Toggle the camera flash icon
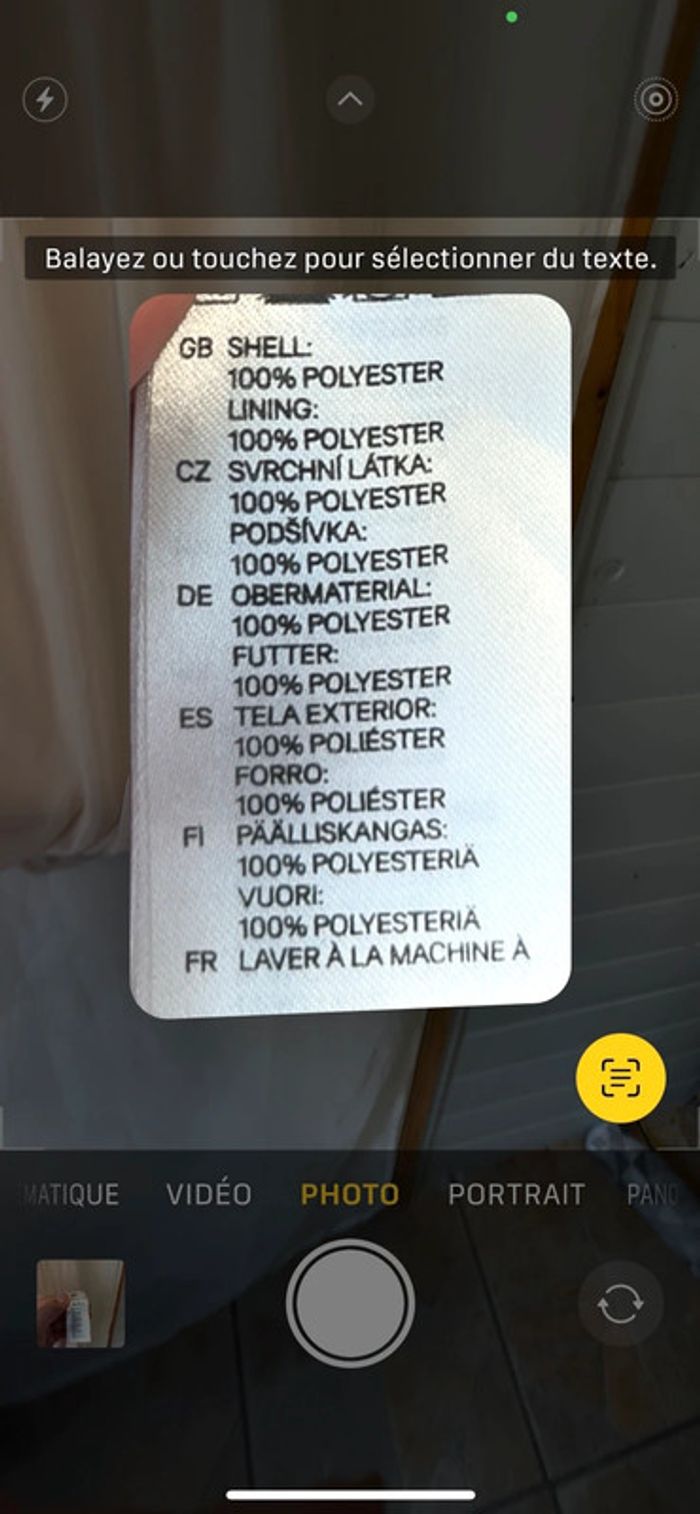700x1514 pixels. 45,100
